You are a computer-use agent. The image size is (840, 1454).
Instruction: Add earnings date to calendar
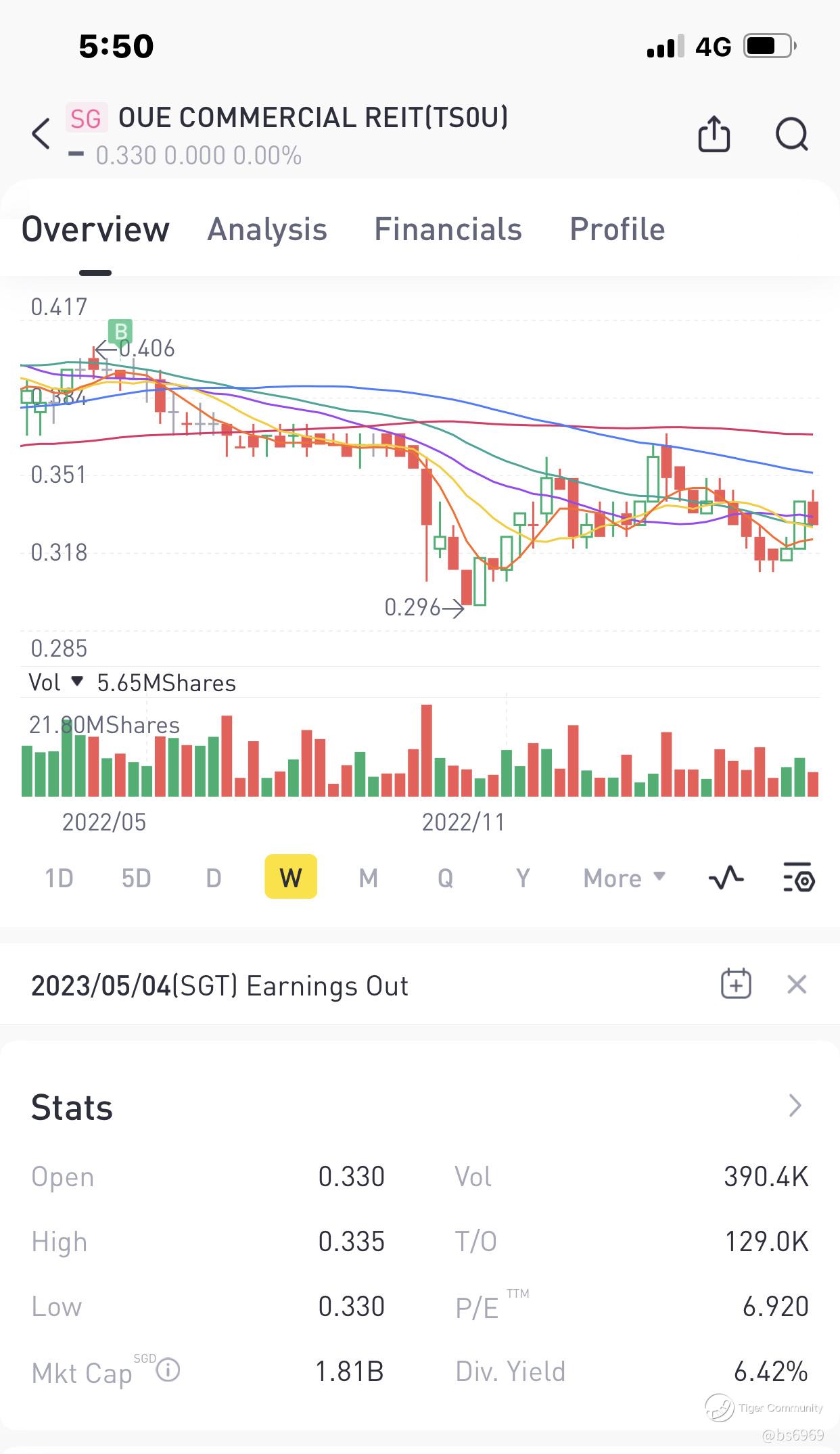[736, 985]
